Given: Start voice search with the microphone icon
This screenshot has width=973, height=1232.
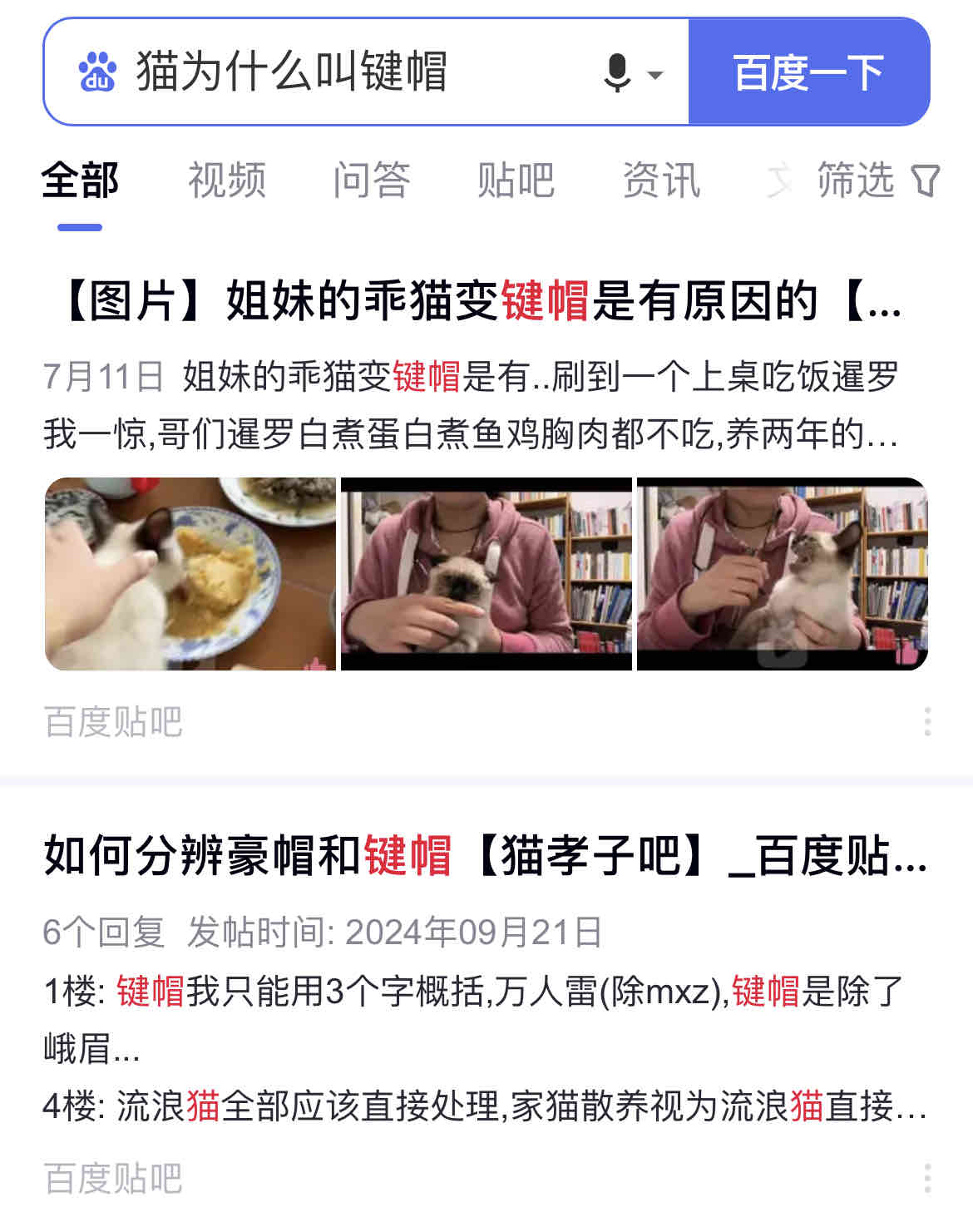Looking at the screenshot, I should pos(617,72).
